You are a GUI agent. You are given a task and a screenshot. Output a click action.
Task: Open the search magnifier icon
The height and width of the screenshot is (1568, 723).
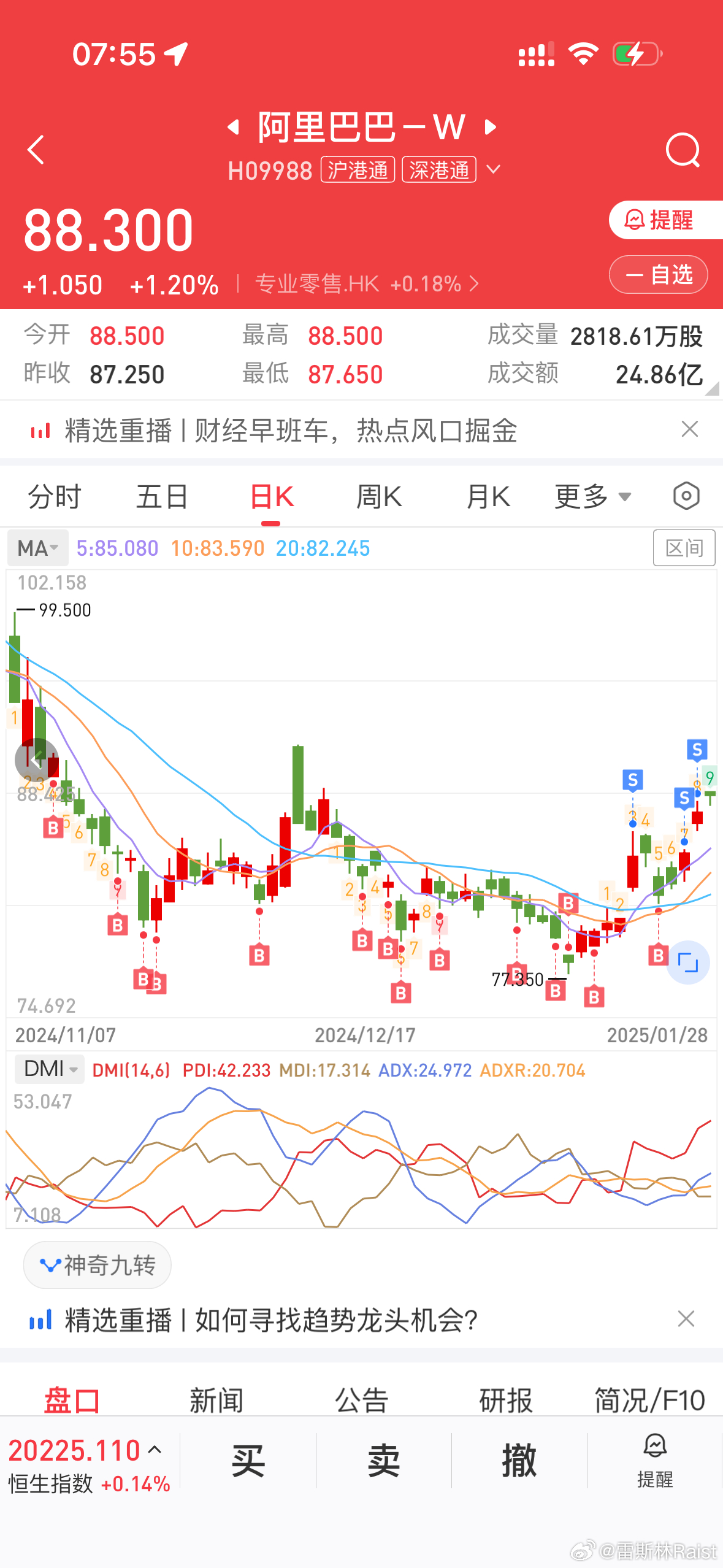click(x=683, y=150)
